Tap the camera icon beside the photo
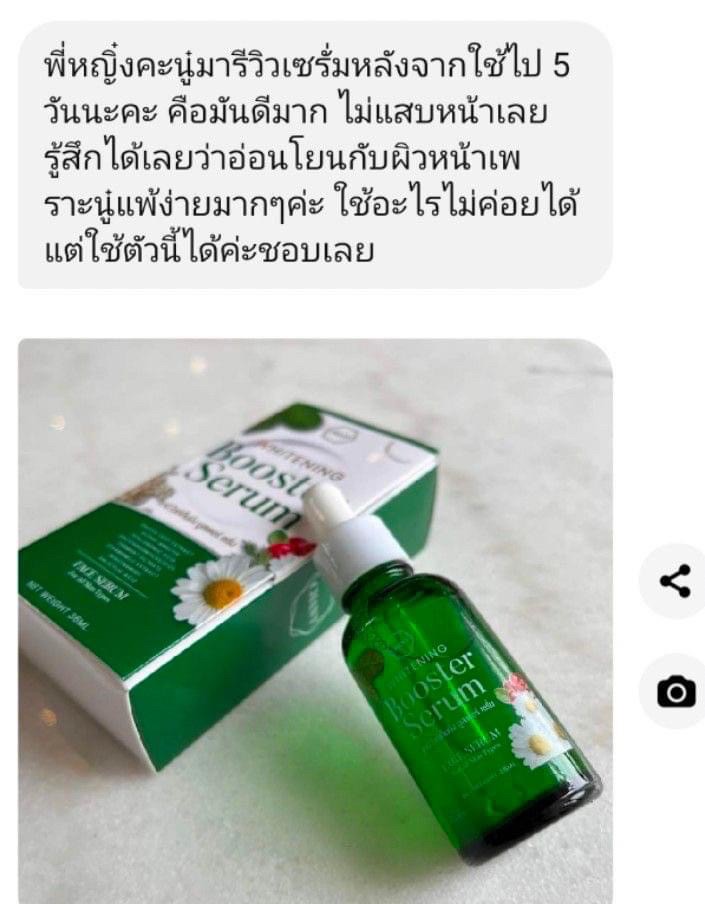Viewport: 705px width, 904px height. point(675,691)
